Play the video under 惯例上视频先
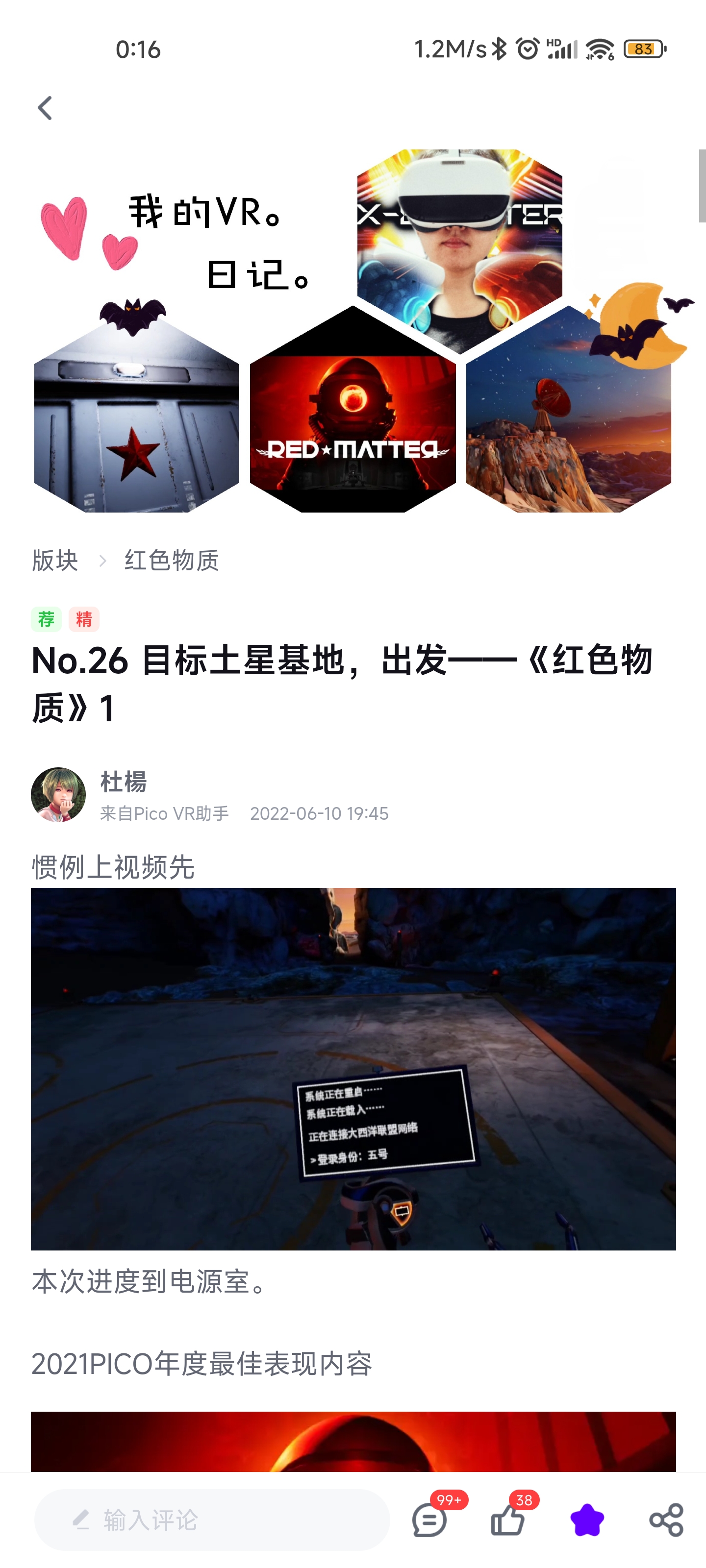 353,1068
